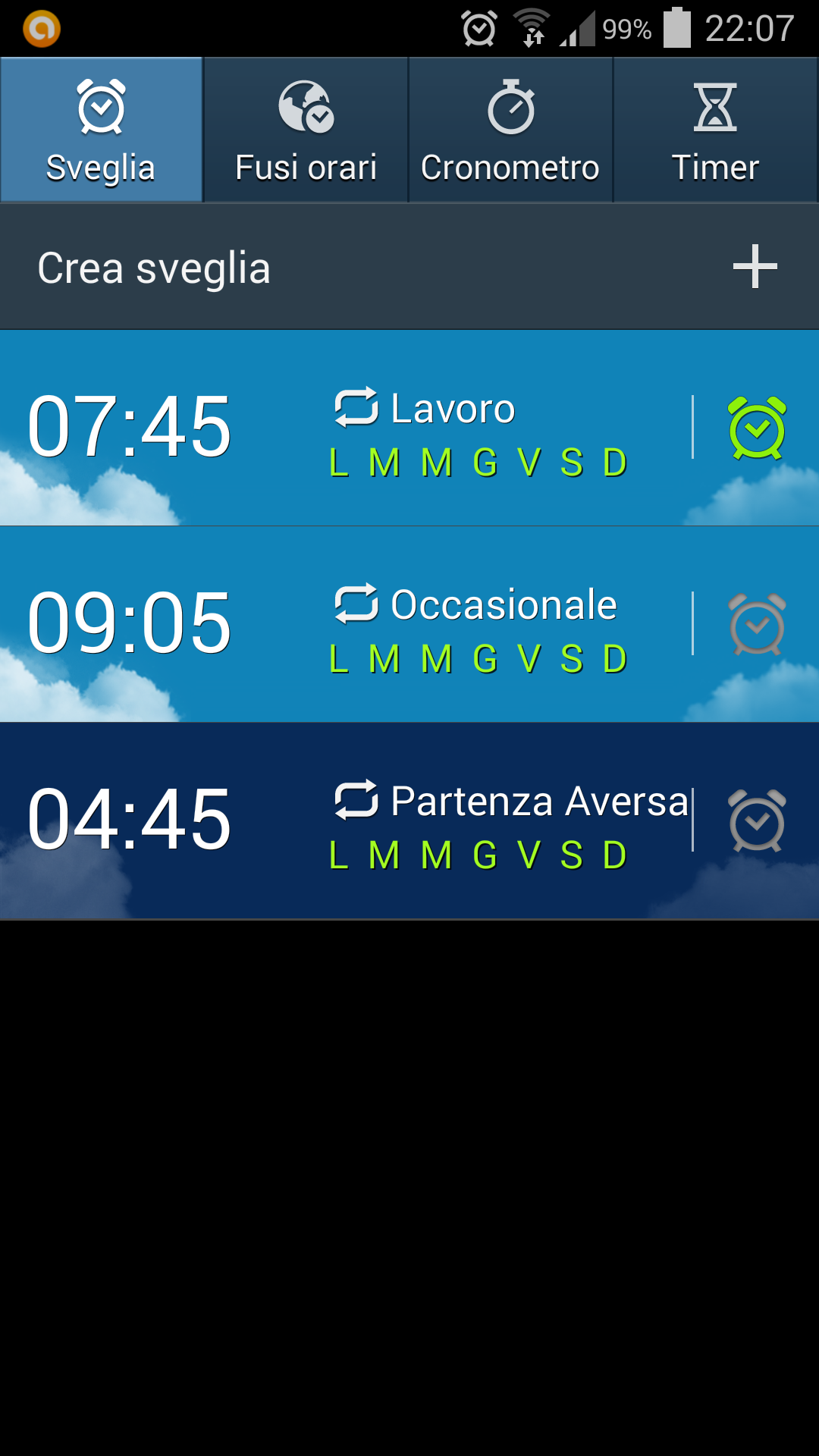Screen dimensions: 819x1456
Task: Turn on the Partenza Aversa alarm
Action: point(757,821)
